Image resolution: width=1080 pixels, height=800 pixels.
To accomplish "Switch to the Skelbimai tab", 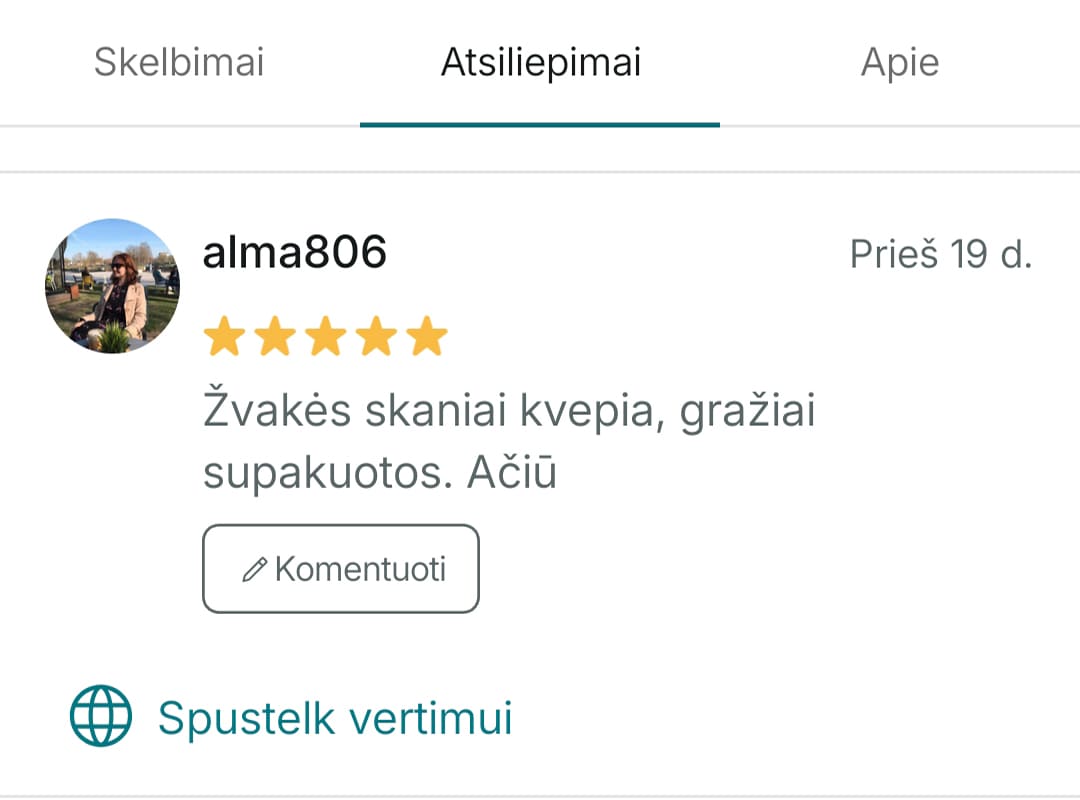I will click(x=179, y=63).
